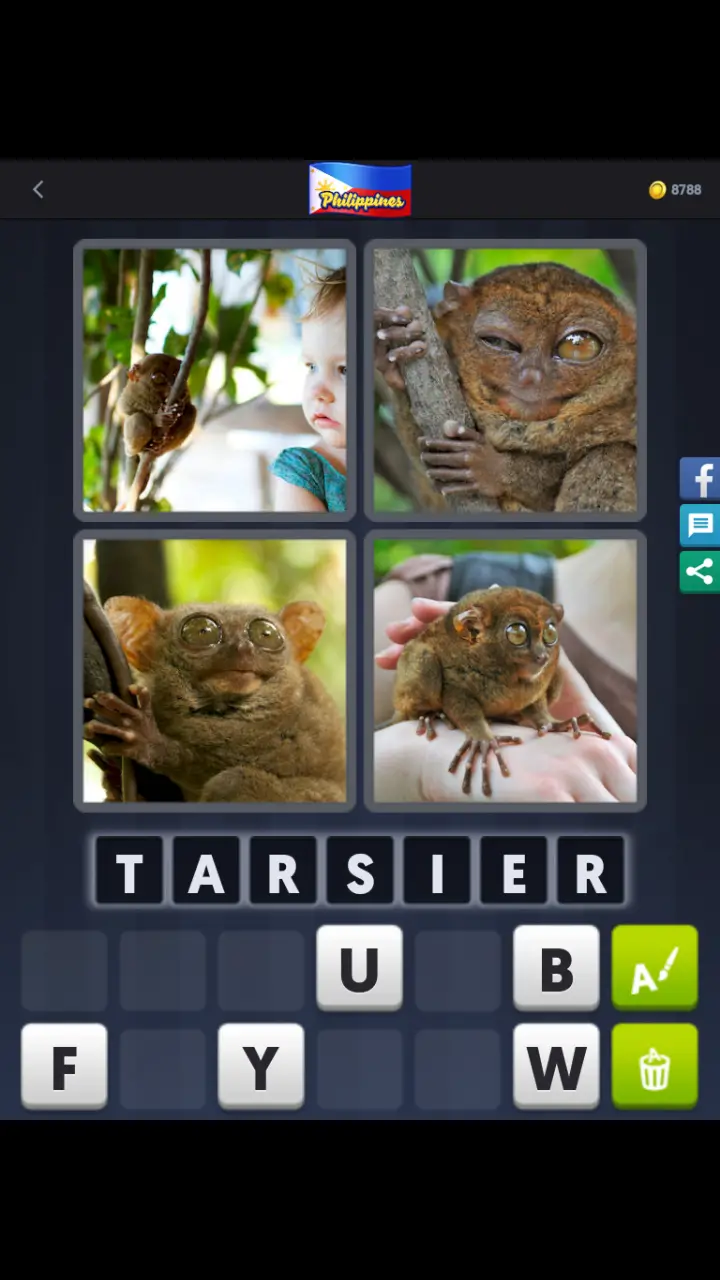Enlarge the tarsier on hand photo
The width and height of the screenshot is (720, 1280).
(x=505, y=670)
